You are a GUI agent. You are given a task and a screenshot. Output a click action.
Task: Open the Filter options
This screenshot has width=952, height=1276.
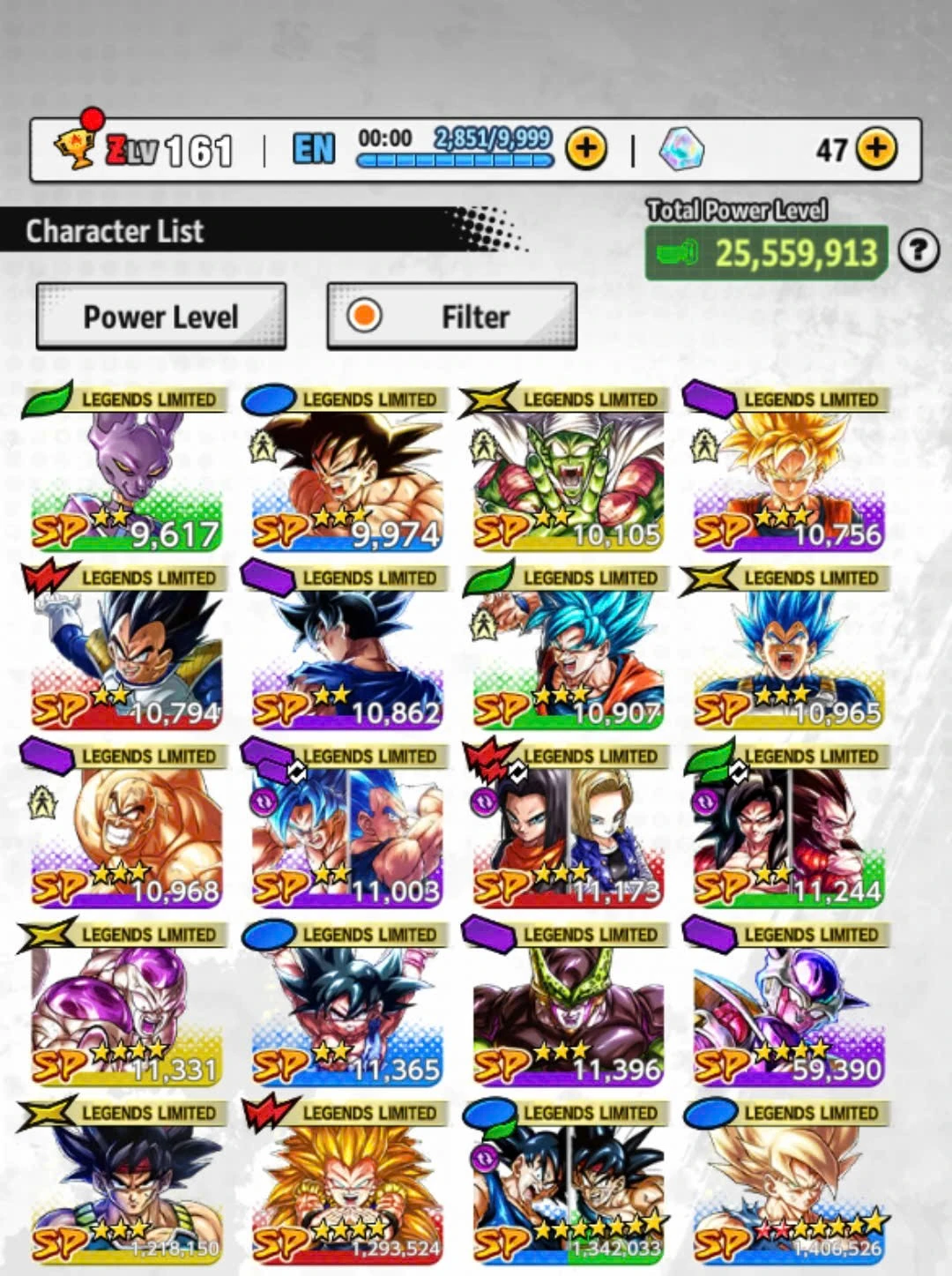coord(452,317)
